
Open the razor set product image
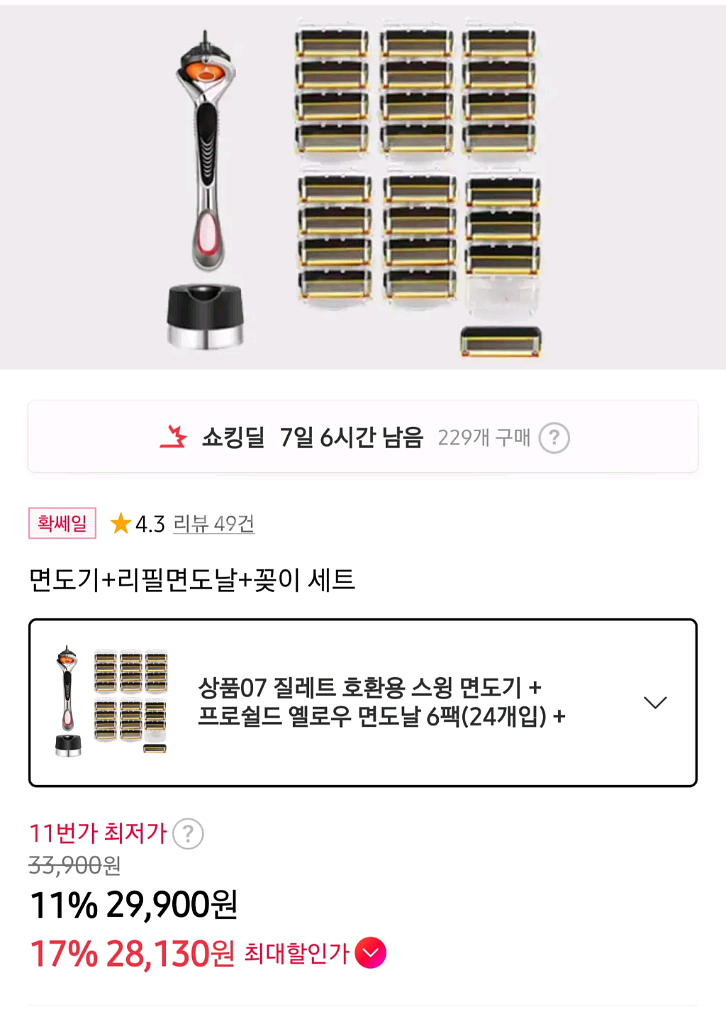pyautogui.click(x=362, y=188)
